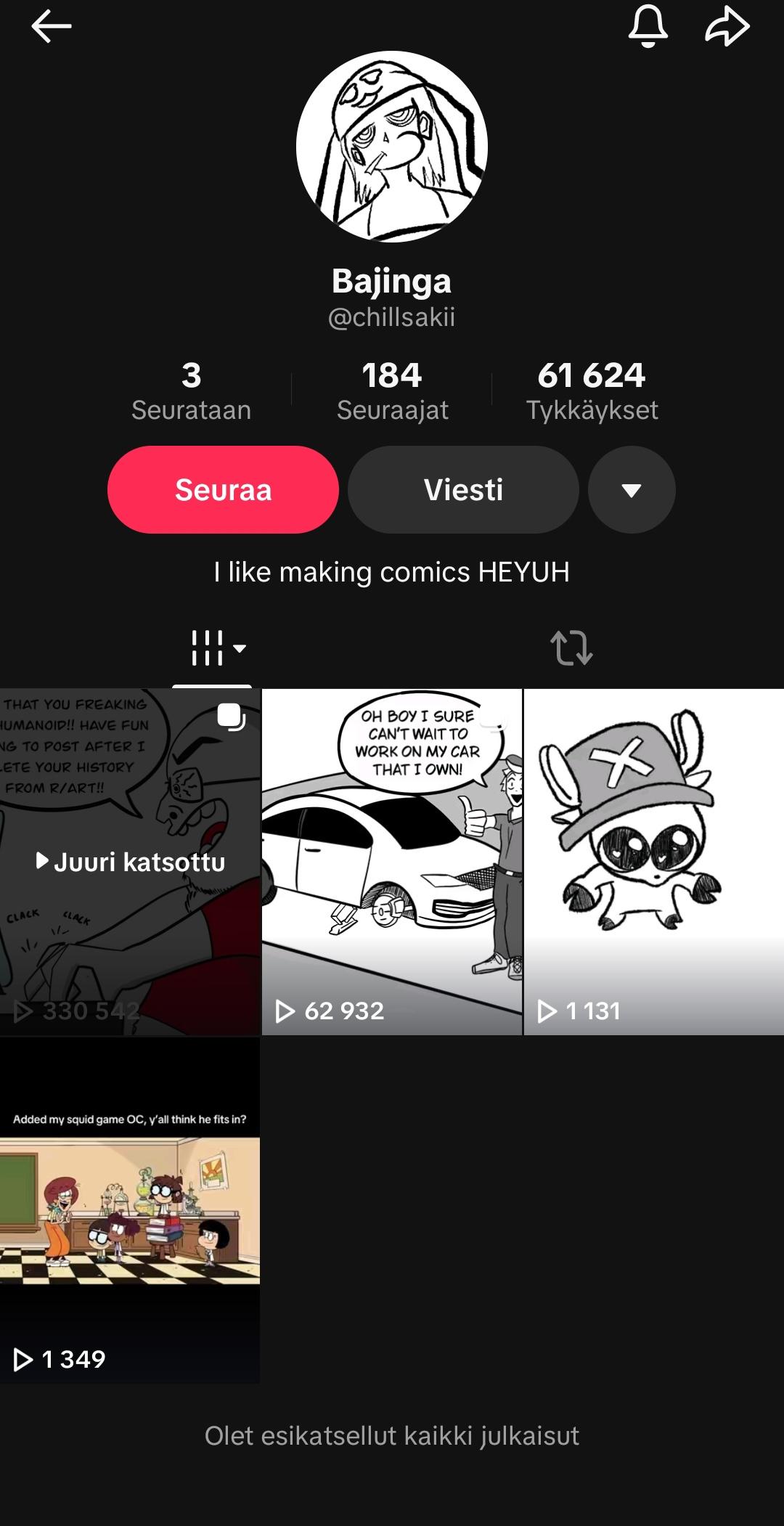Open Bajinga's profile picture
Screen dimensions: 784x1526
coord(392,146)
